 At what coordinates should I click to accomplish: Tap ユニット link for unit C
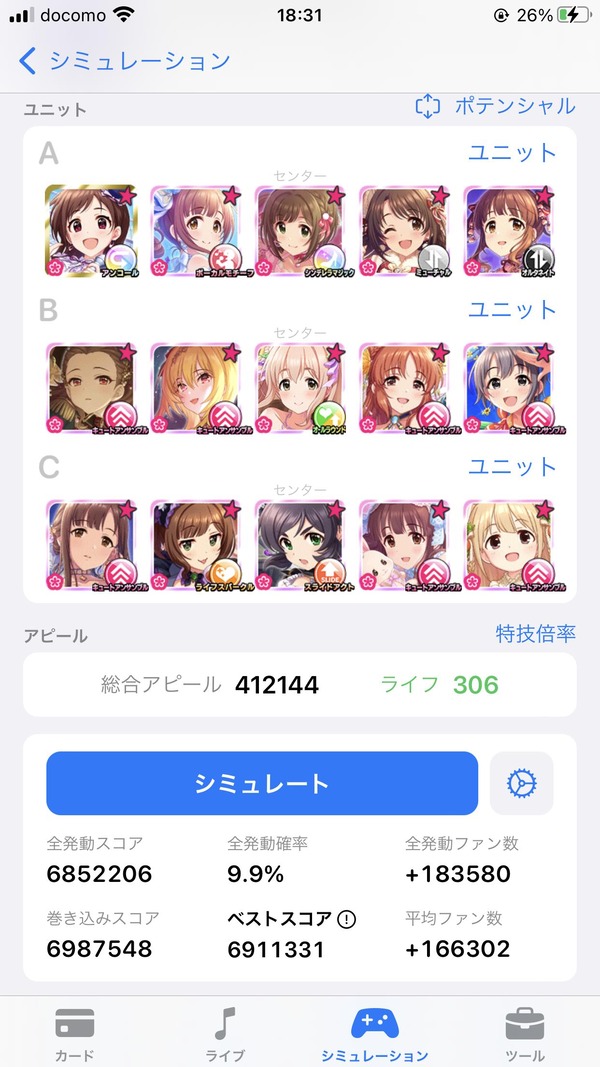(512, 467)
